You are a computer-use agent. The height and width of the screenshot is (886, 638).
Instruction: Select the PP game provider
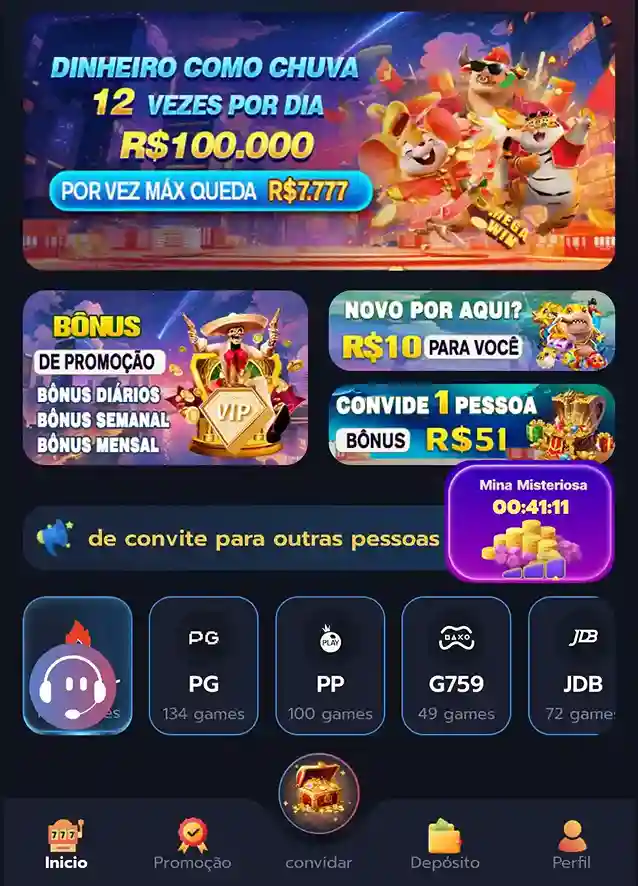330,665
